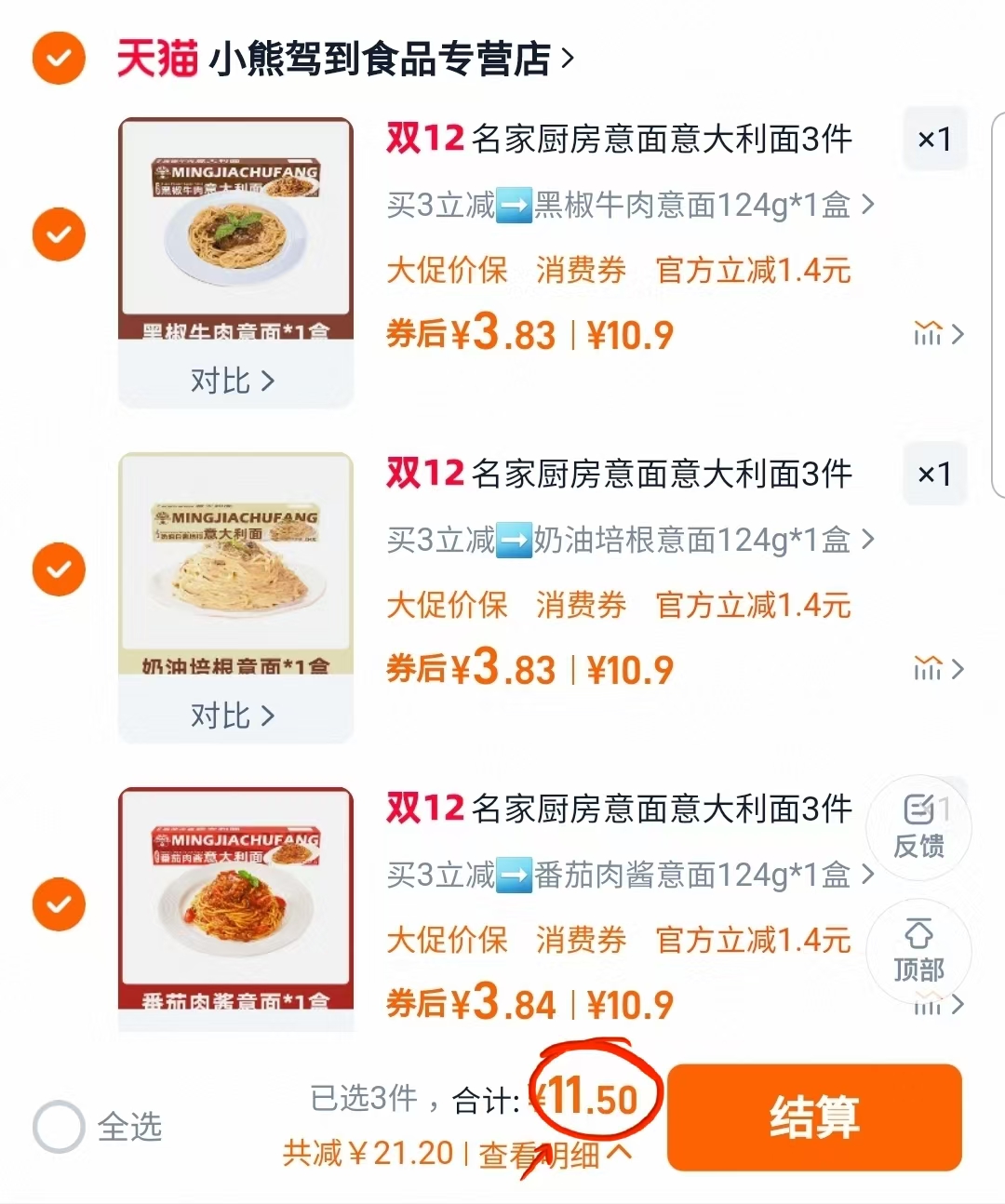Click the ×1 quantity badge for first item
The image size is (1005, 1204).
tap(934, 139)
